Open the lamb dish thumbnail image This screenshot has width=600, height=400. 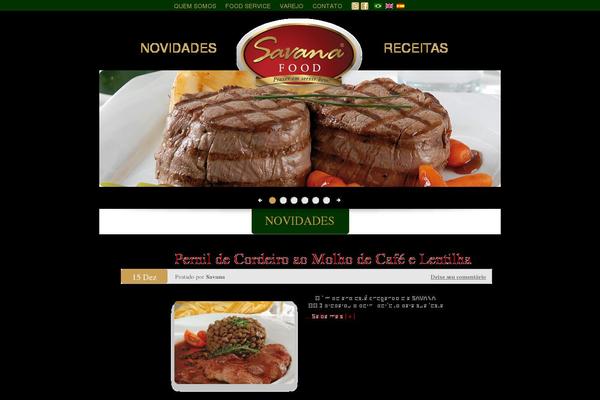pyautogui.click(x=234, y=345)
